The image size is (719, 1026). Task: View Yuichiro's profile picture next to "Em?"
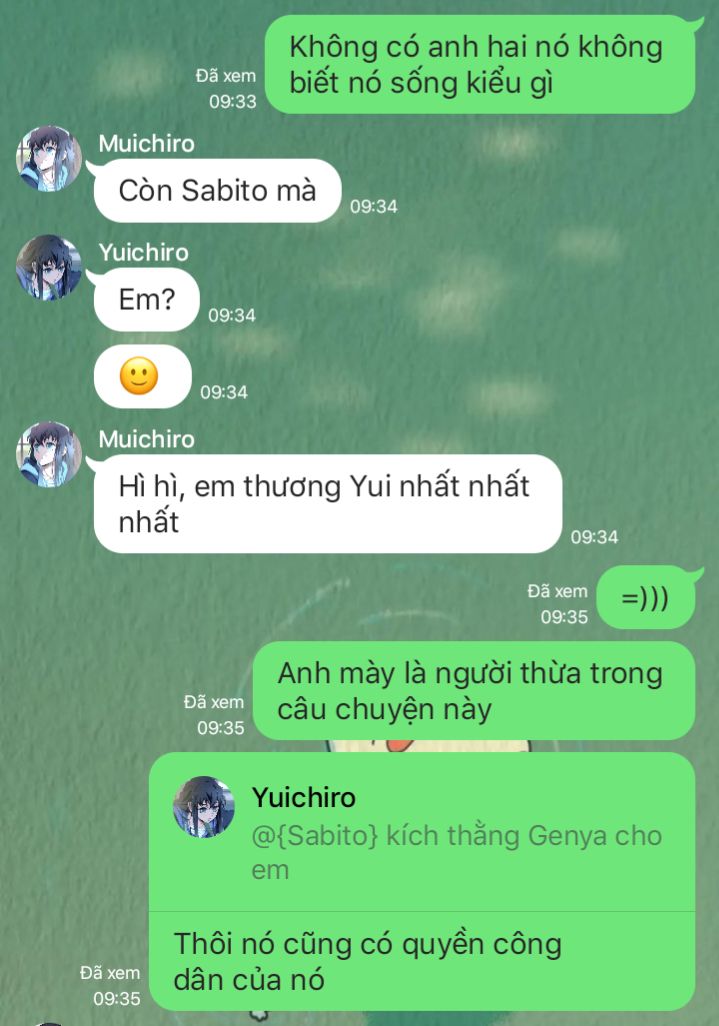49,268
